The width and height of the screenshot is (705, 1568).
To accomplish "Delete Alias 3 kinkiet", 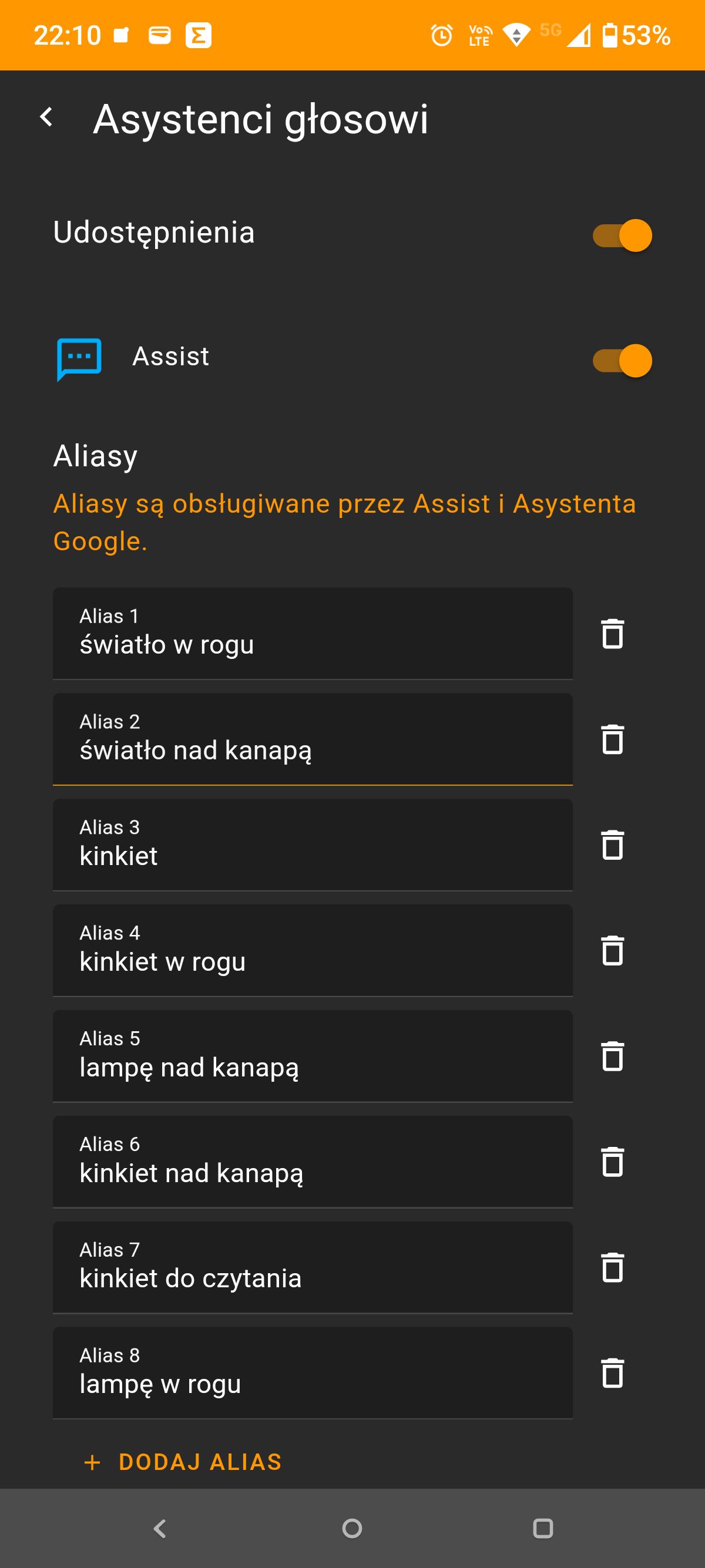I will 612,845.
